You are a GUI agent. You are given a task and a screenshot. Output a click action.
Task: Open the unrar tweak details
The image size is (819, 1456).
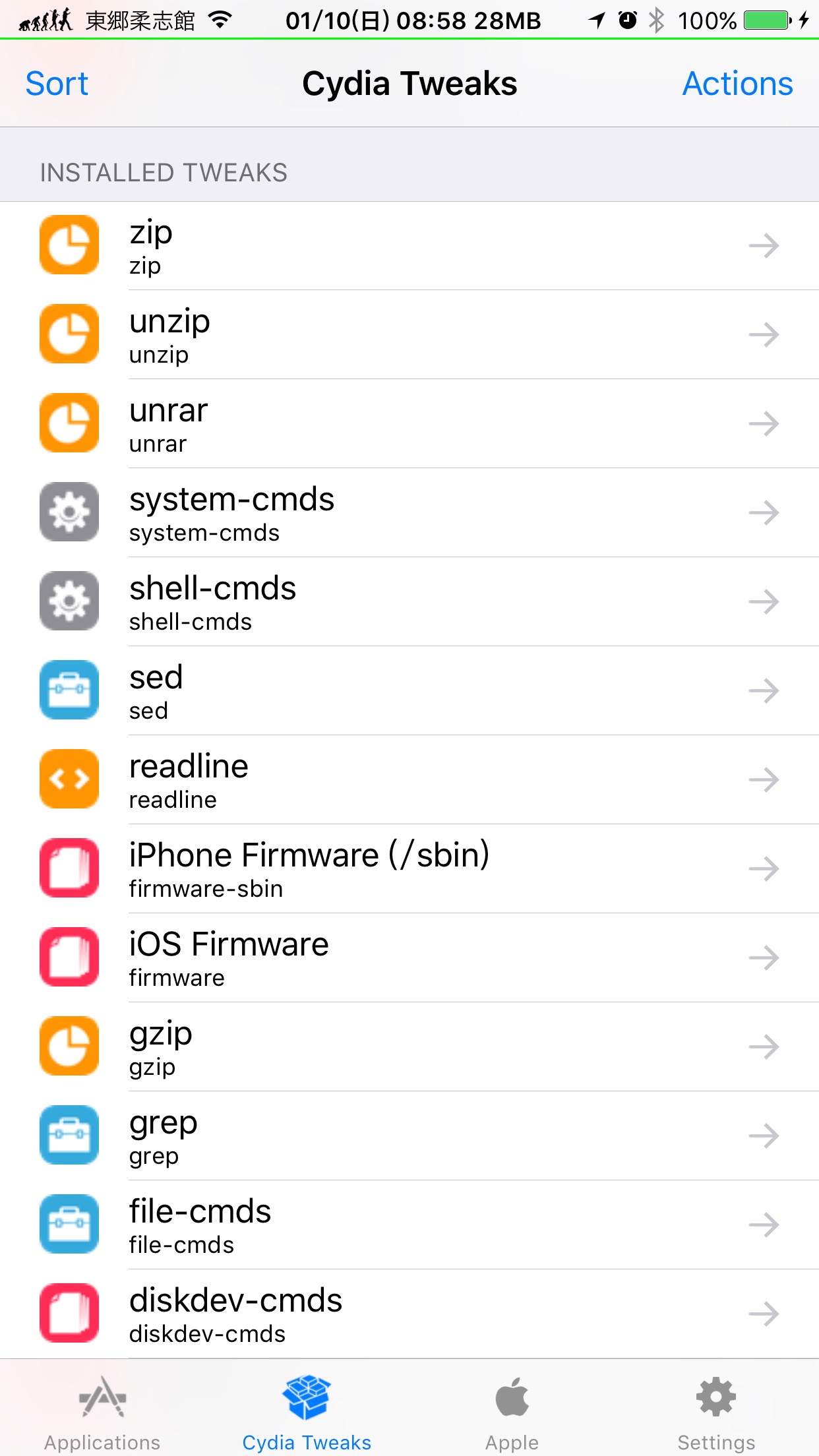tap(409, 424)
